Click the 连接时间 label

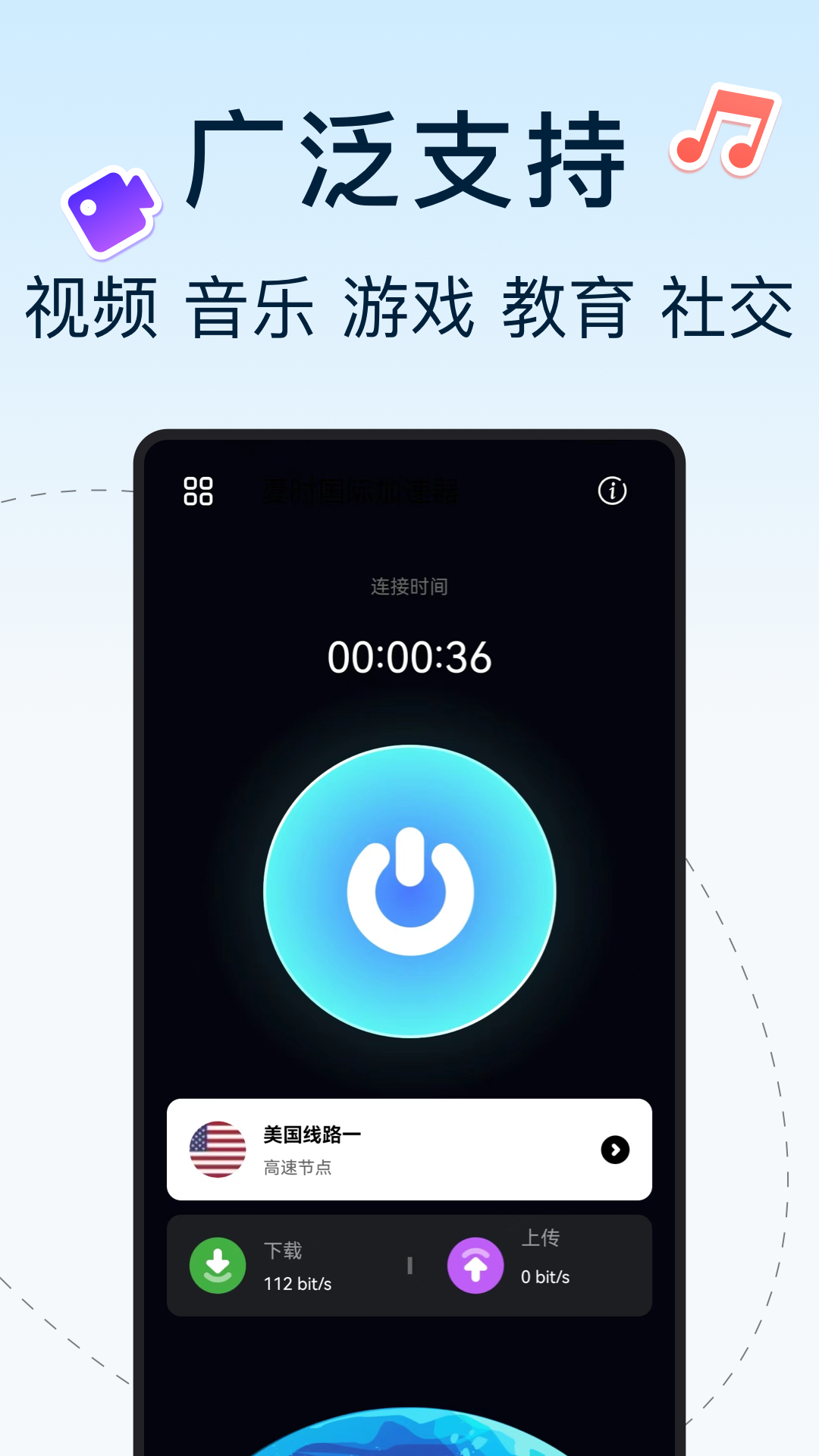coord(409,586)
